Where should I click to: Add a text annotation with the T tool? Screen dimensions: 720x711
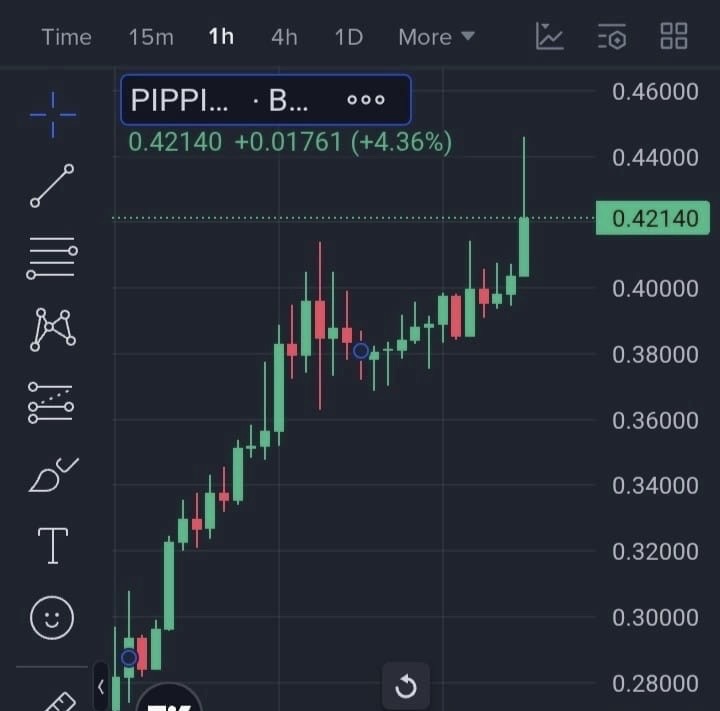pos(52,545)
